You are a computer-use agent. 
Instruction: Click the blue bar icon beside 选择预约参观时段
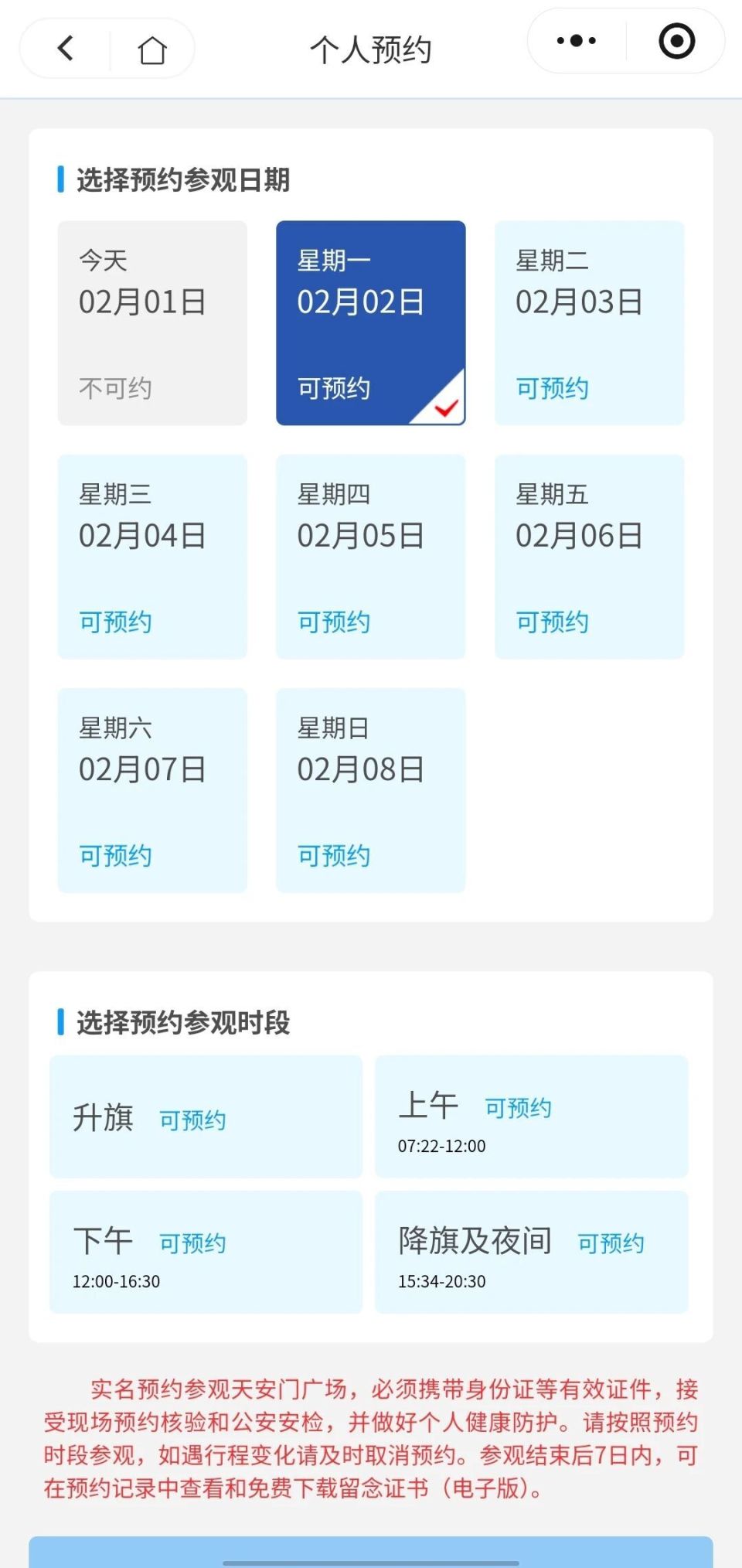click(x=61, y=1021)
